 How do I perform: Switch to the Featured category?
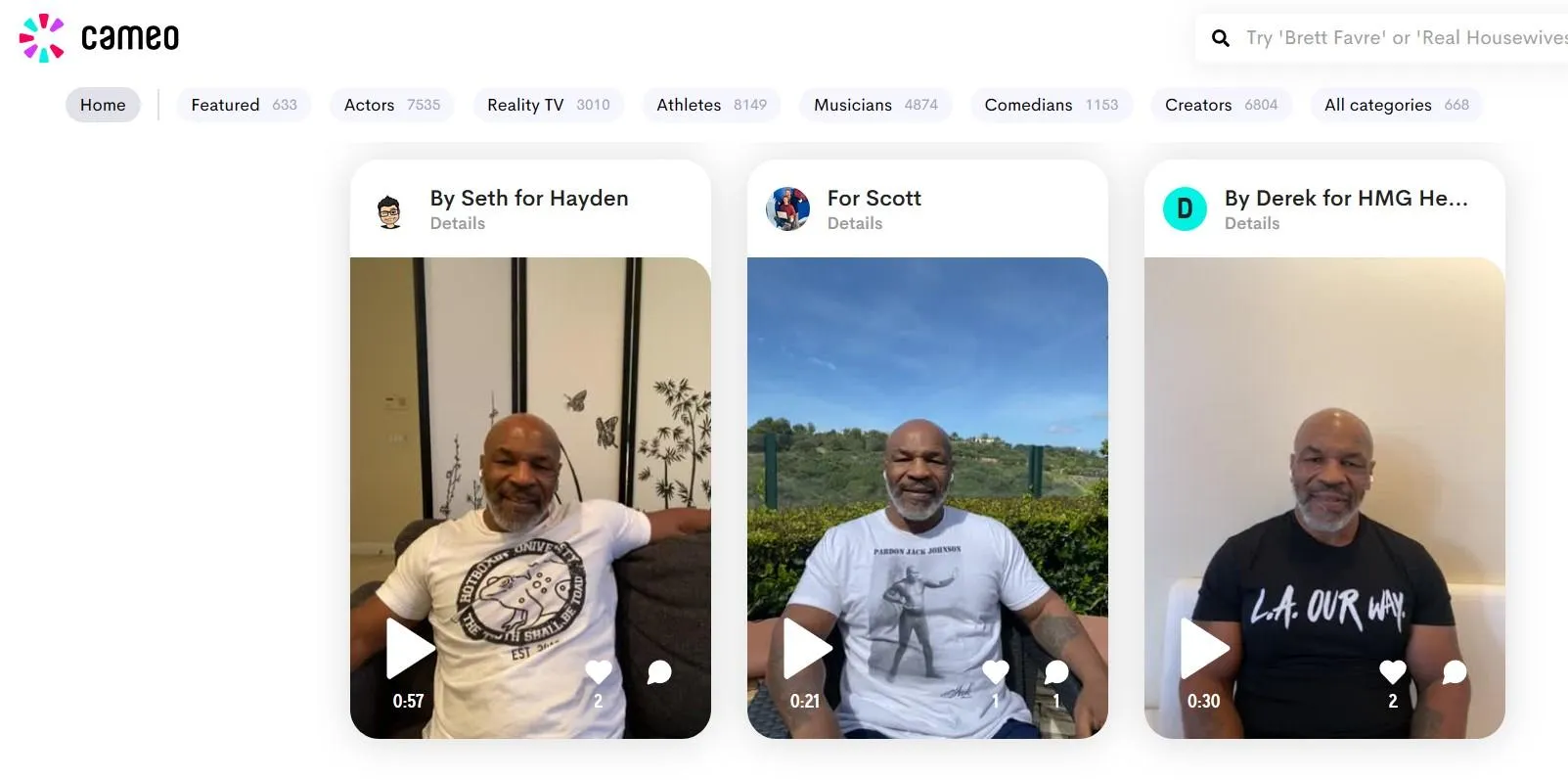[244, 105]
